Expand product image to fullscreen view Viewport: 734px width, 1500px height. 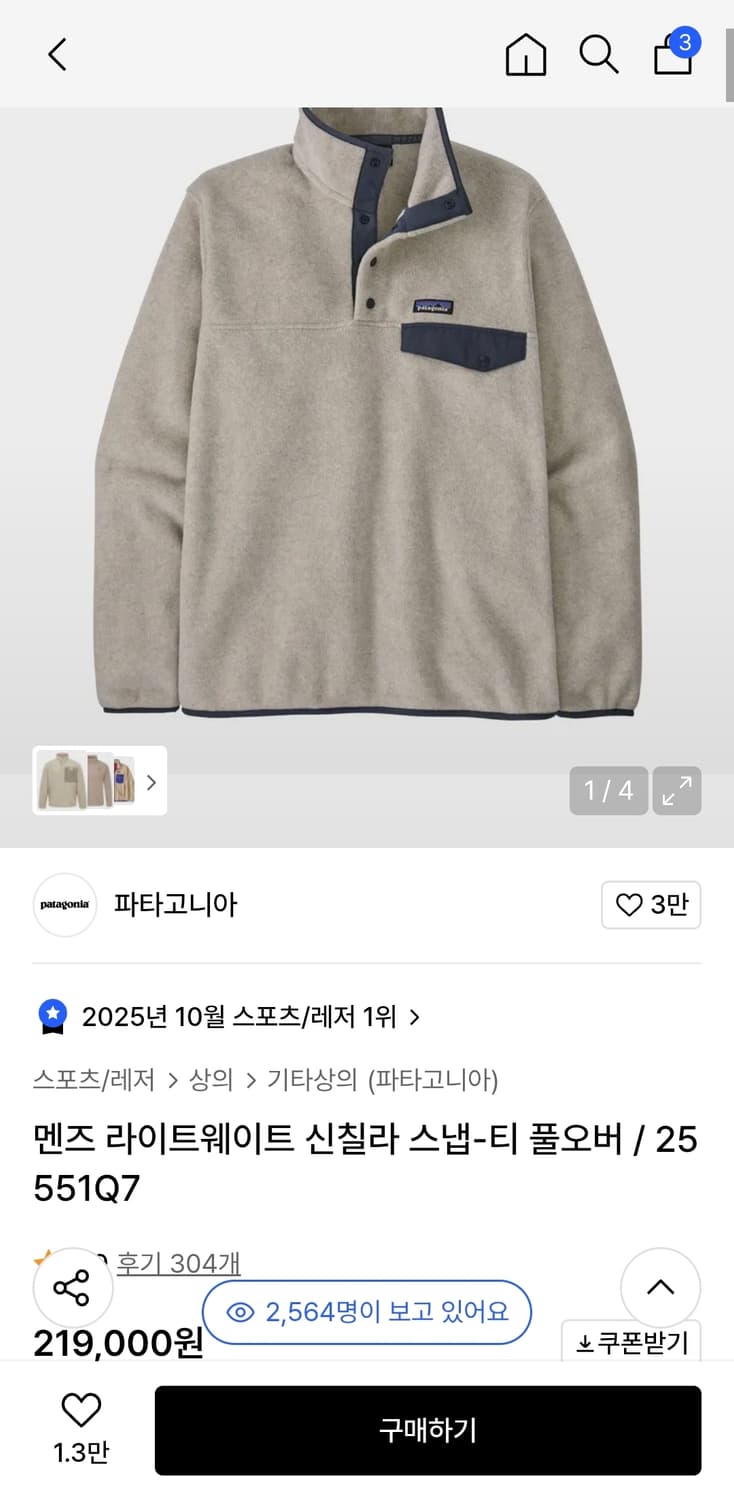(677, 790)
